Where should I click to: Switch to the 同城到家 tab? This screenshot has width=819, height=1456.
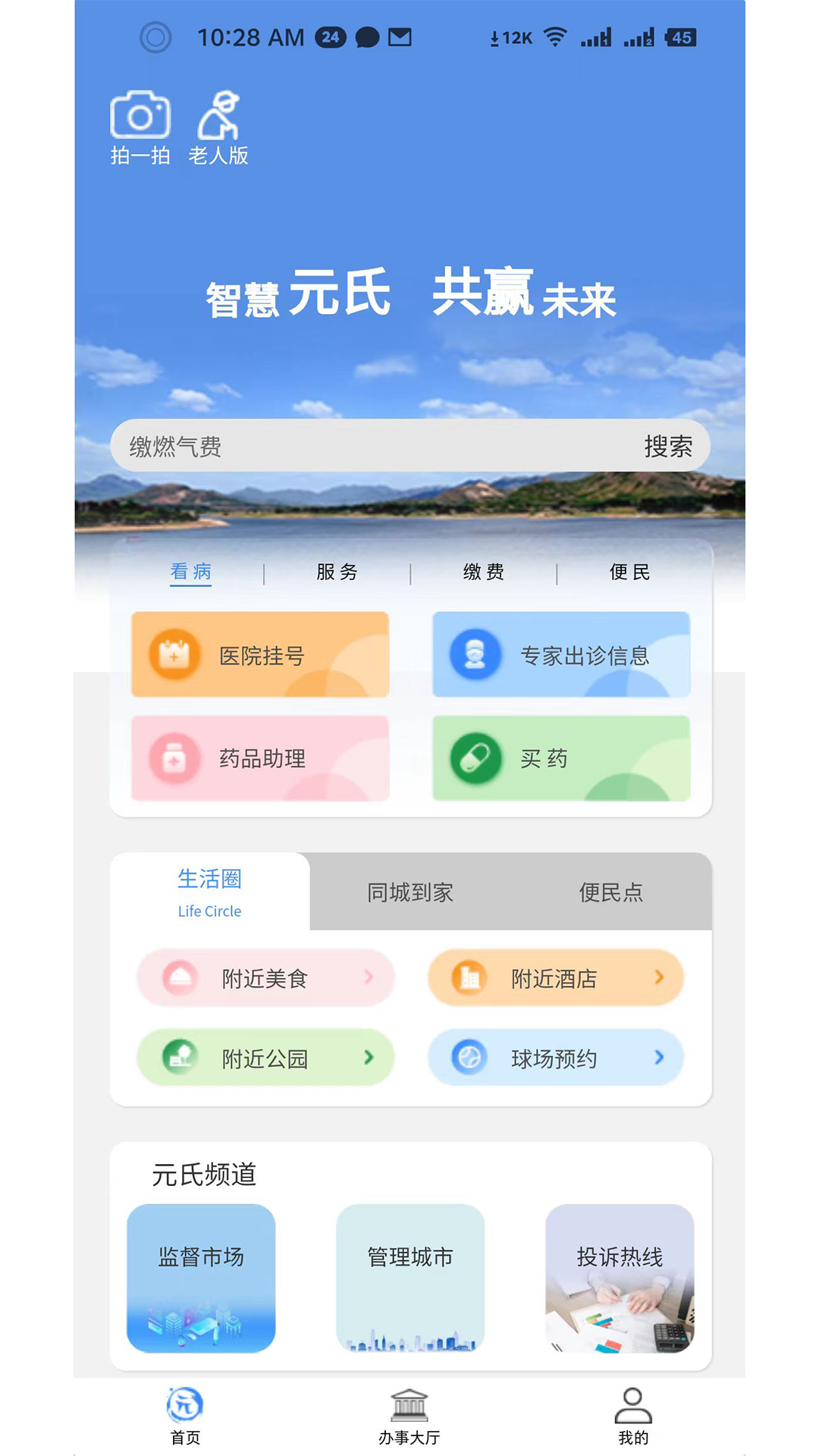point(409,893)
